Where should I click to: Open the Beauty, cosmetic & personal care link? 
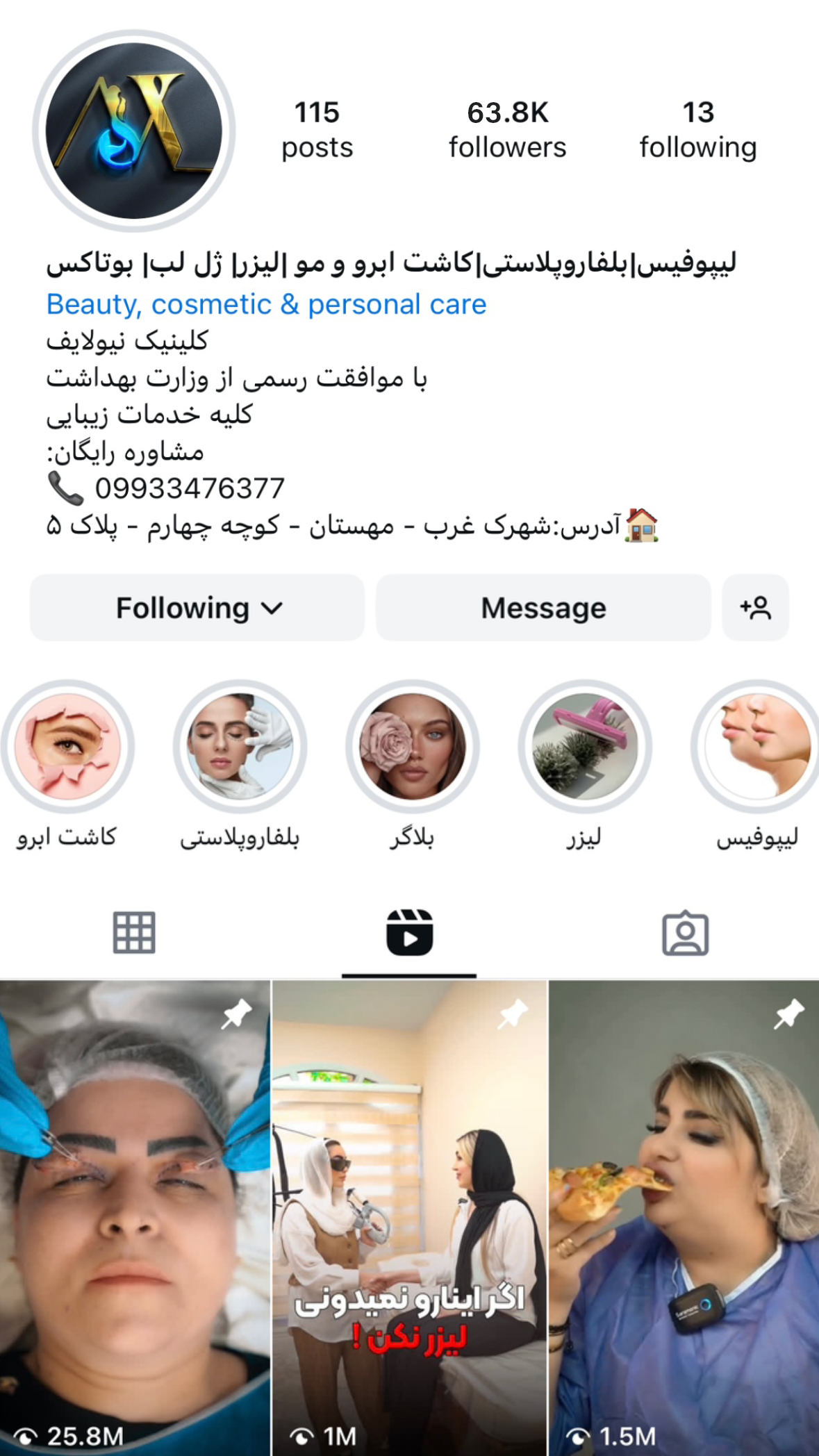(267, 304)
